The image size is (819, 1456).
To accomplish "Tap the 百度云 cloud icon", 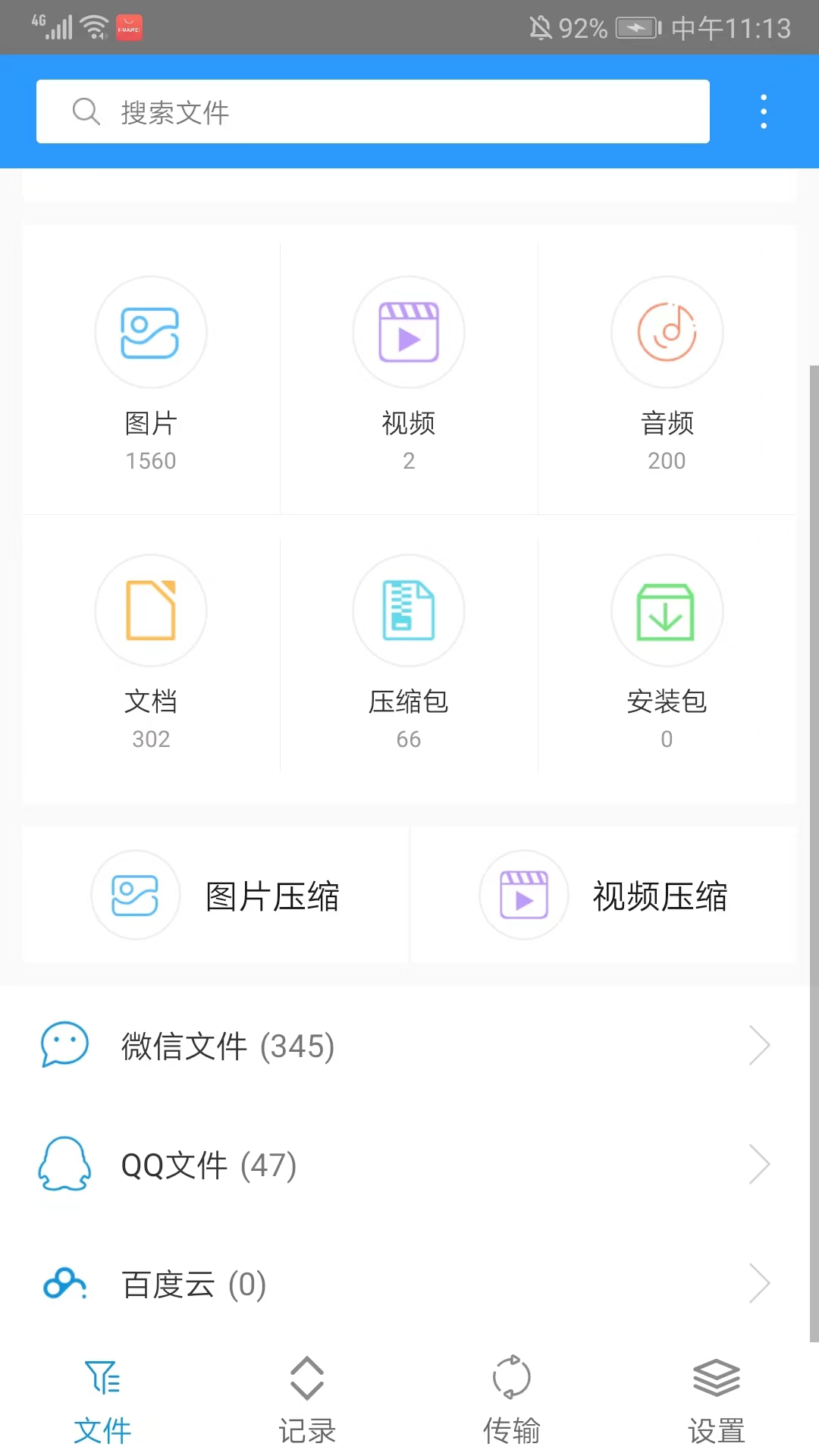I will pos(64,1283).
